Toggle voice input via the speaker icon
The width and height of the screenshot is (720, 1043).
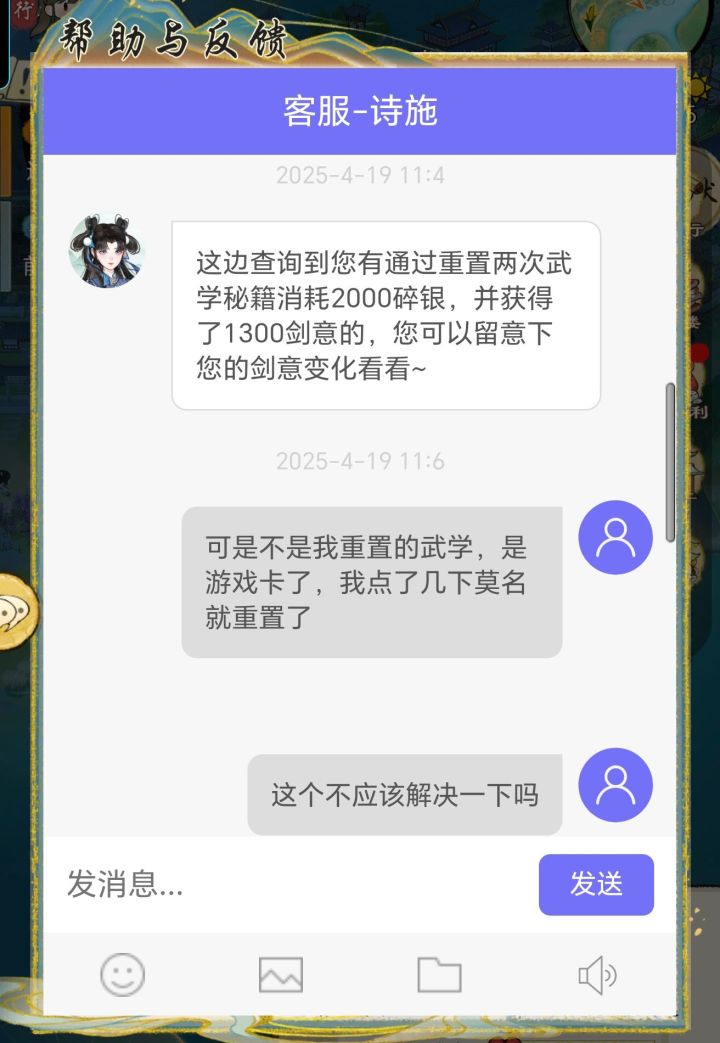tap(596, 974)
